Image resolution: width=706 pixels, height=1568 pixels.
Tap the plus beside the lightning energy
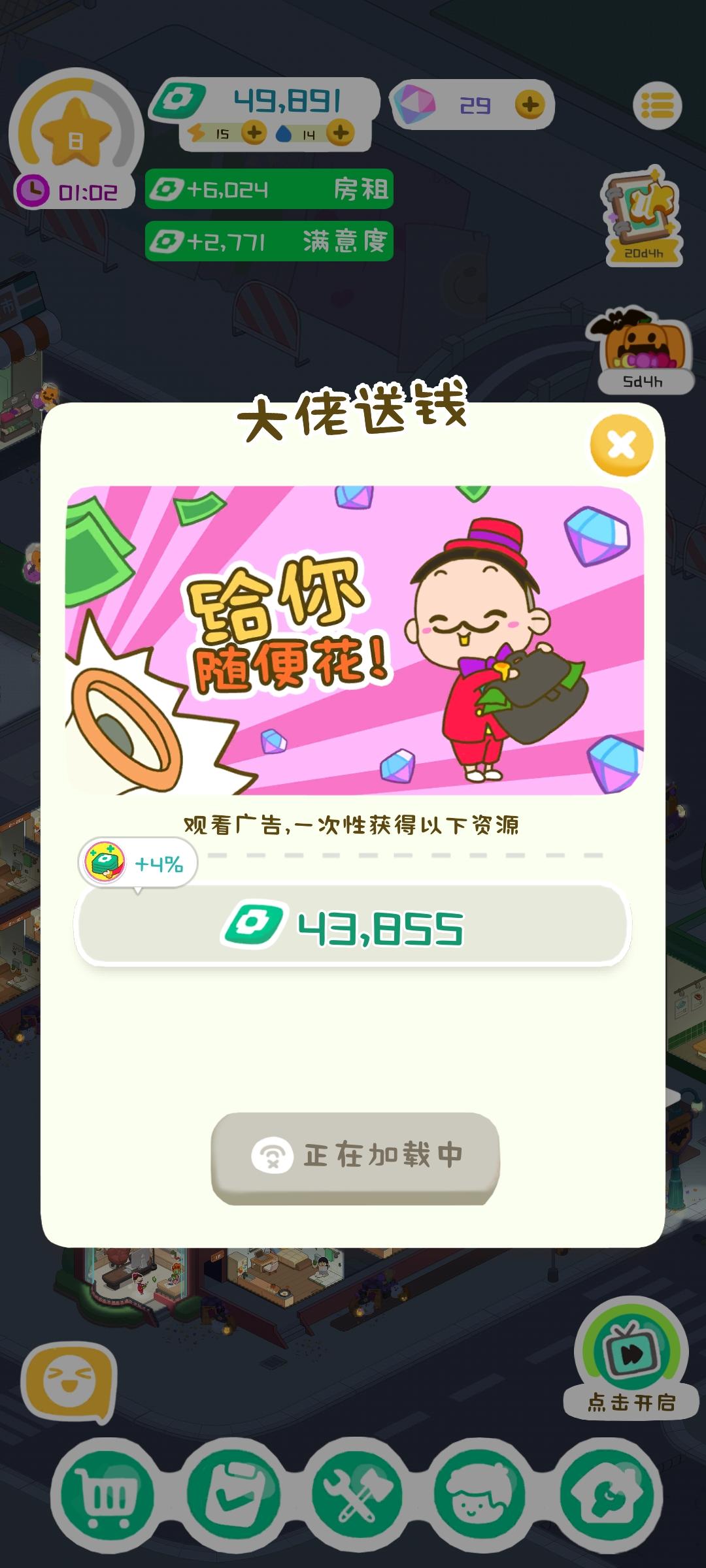(x=254, y=133)
